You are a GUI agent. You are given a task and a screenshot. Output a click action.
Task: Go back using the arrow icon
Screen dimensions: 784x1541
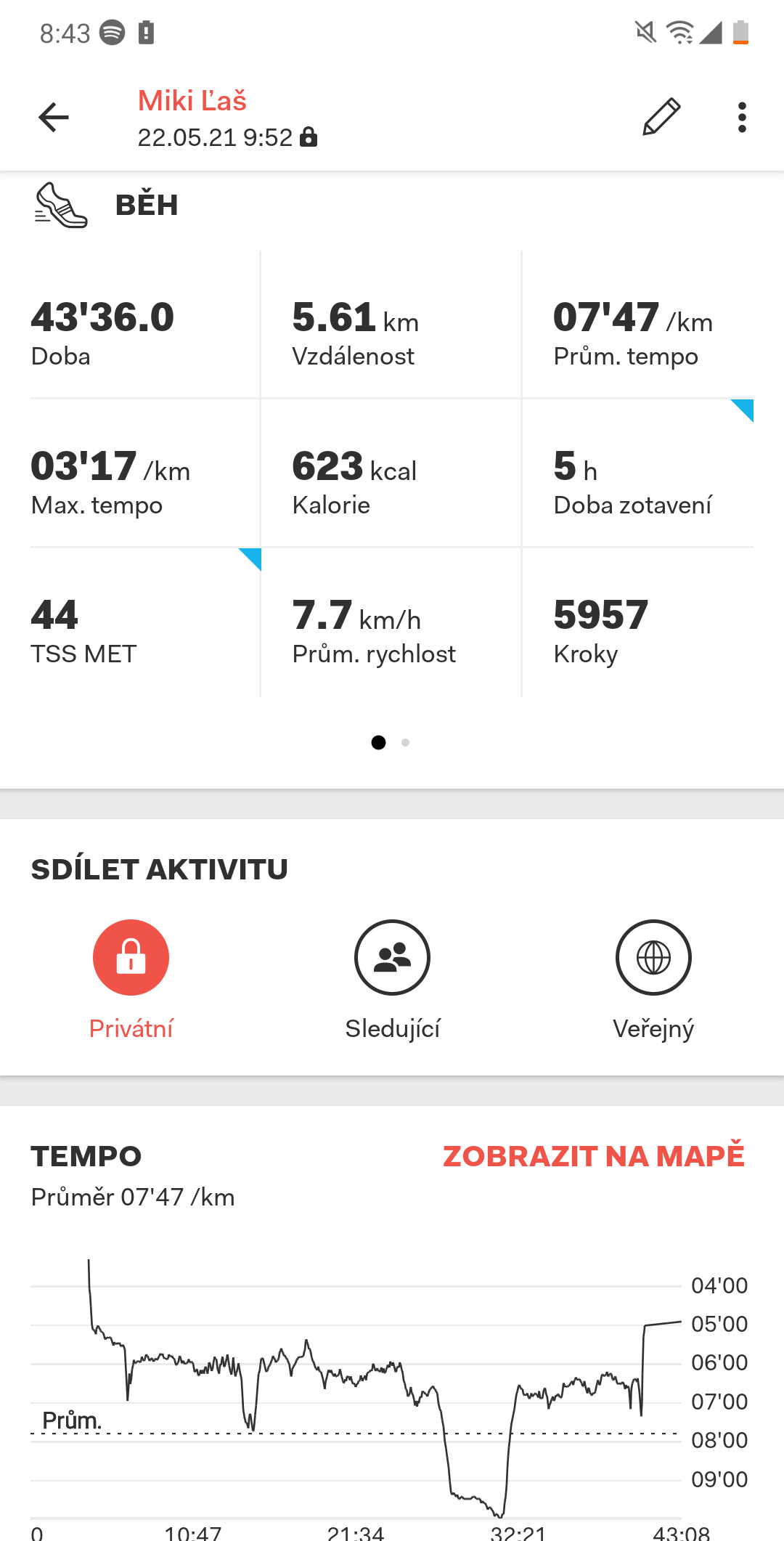click(x=53, y=117)
